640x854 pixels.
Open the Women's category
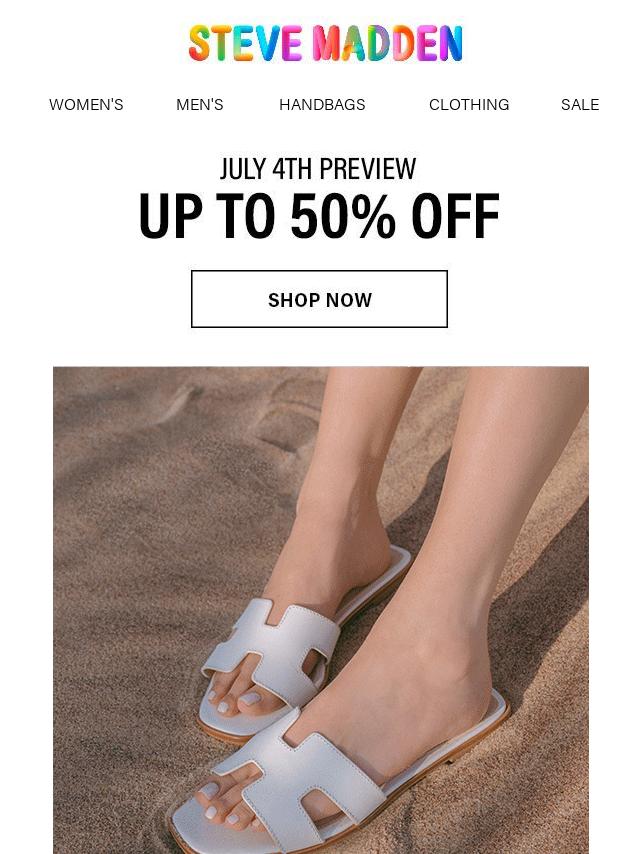click(x=86, y=104)
